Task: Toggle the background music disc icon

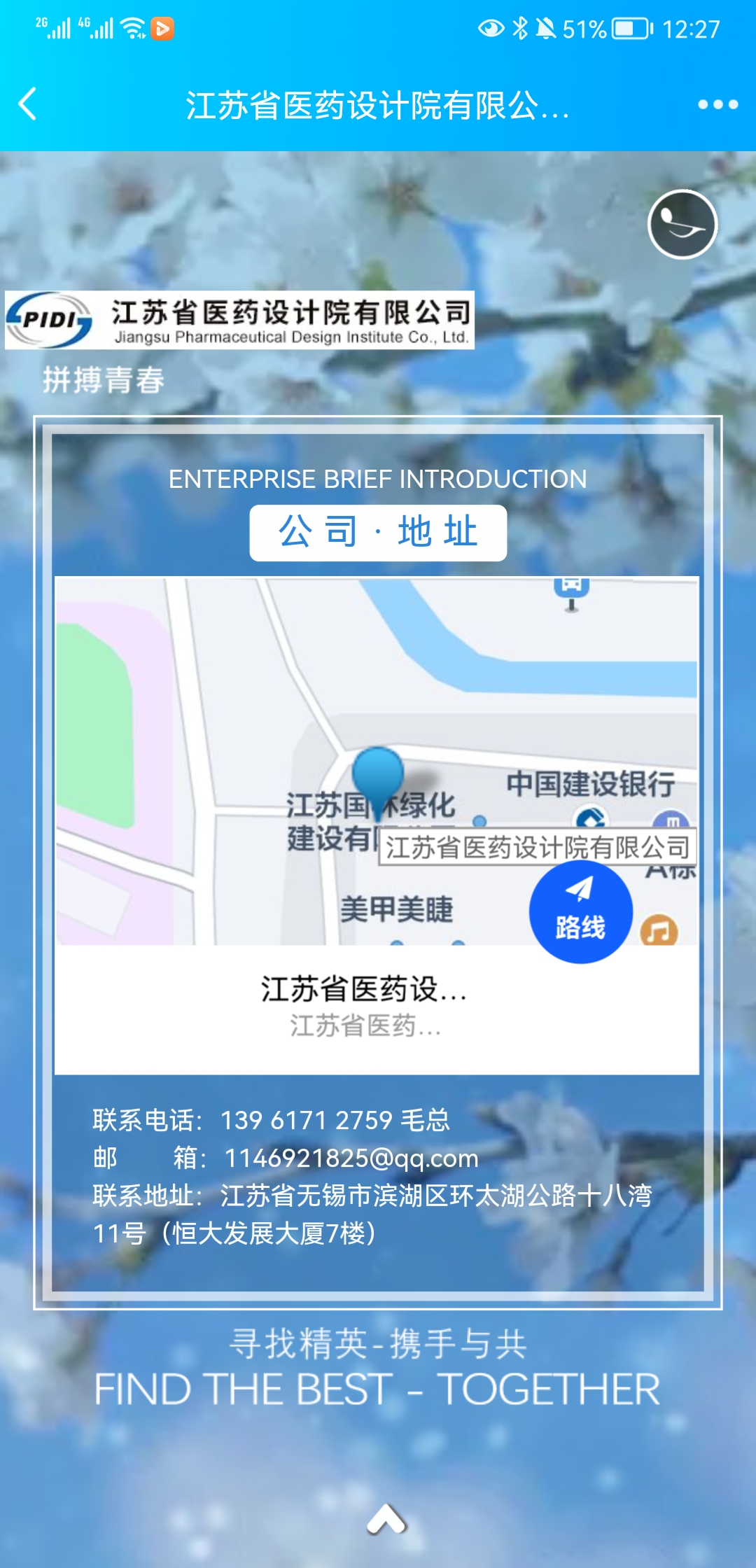Action: pos(682,224)
